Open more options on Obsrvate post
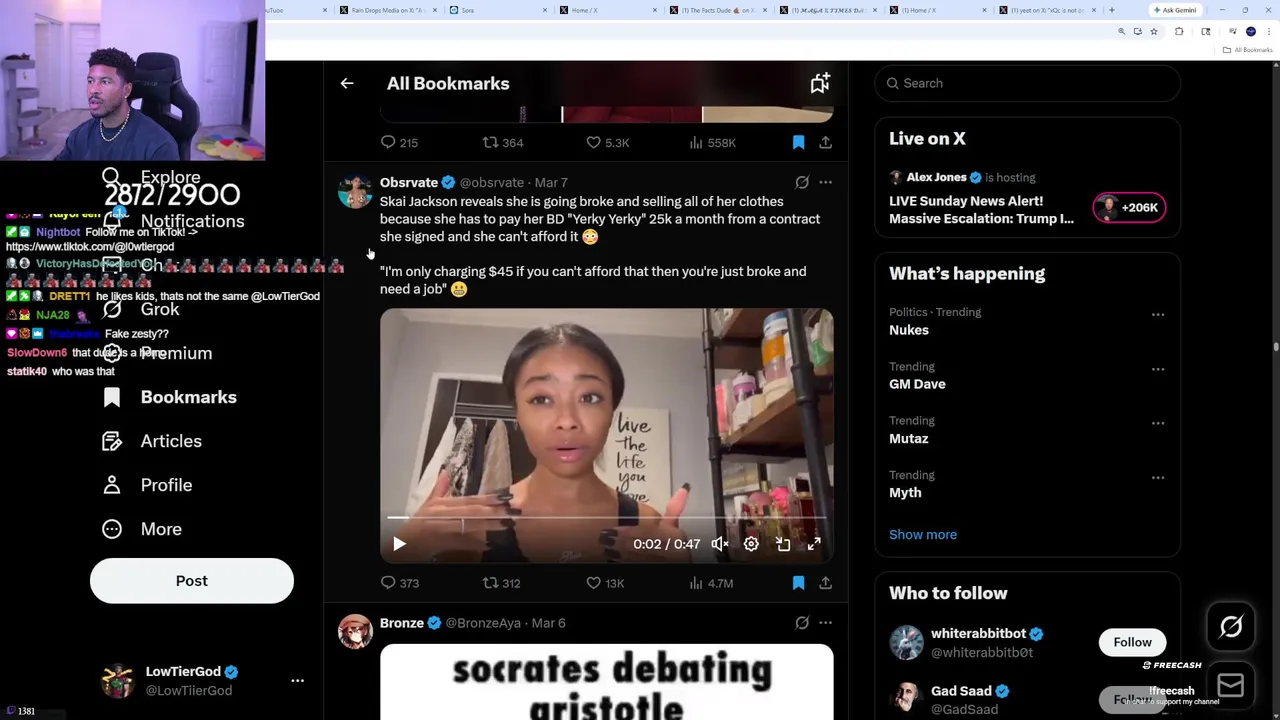The image size is (1280, 720). click(825, 182)
